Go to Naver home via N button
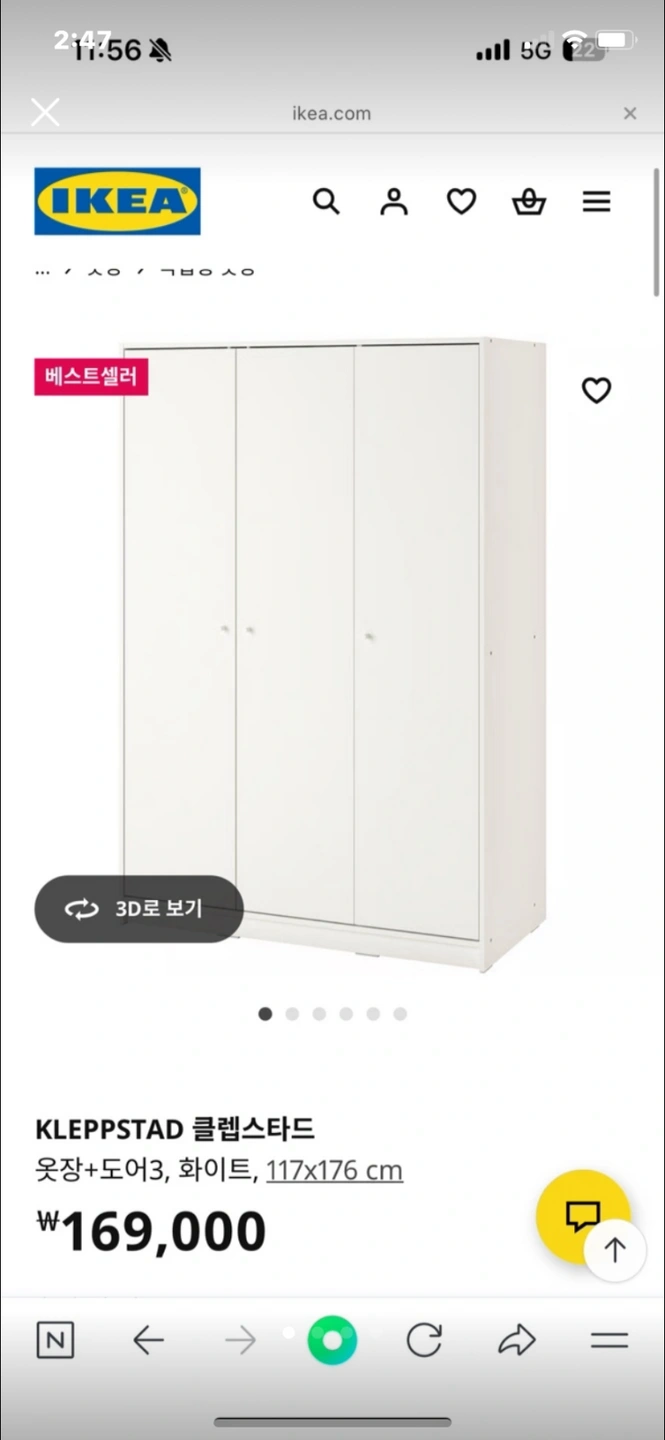The height and width of the screenshot is (1440, 665). click(x=55, y=1340)
